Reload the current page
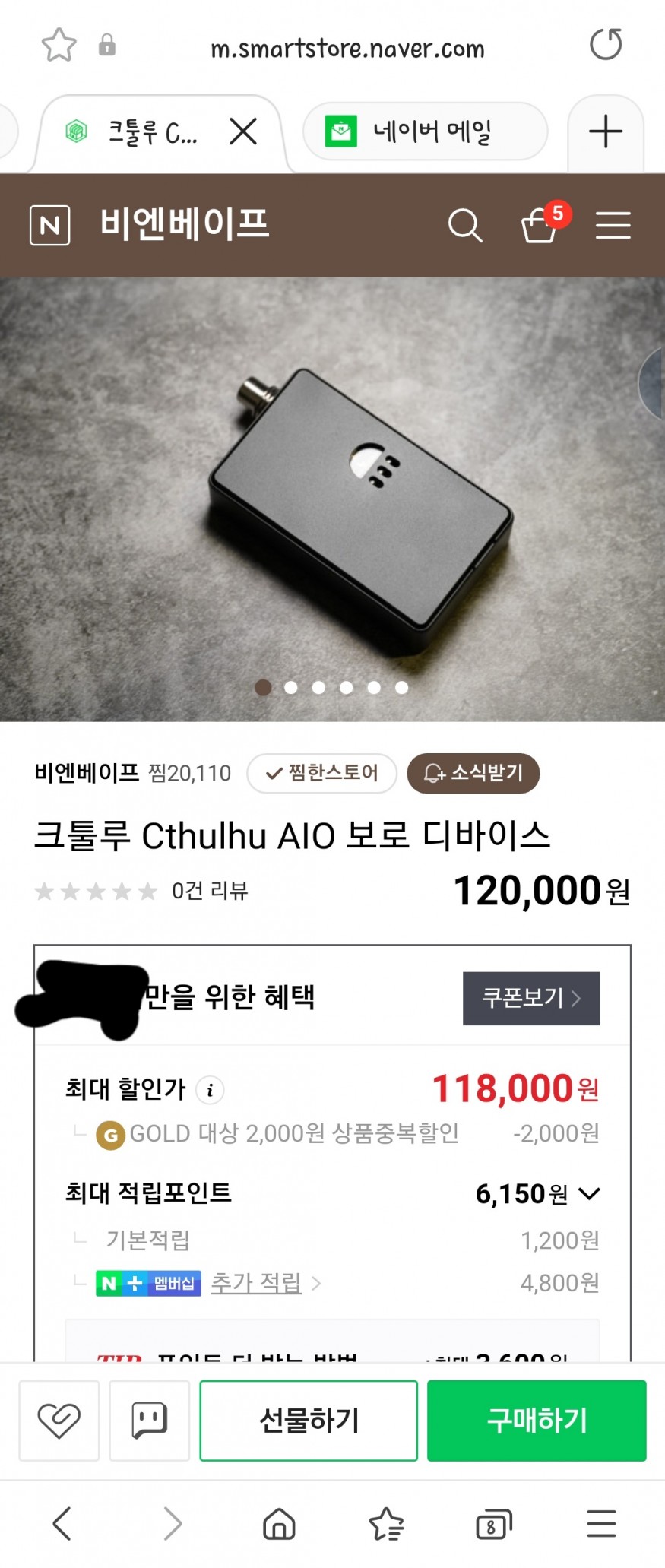665x1568 pixels. click(x=606, y=45)
